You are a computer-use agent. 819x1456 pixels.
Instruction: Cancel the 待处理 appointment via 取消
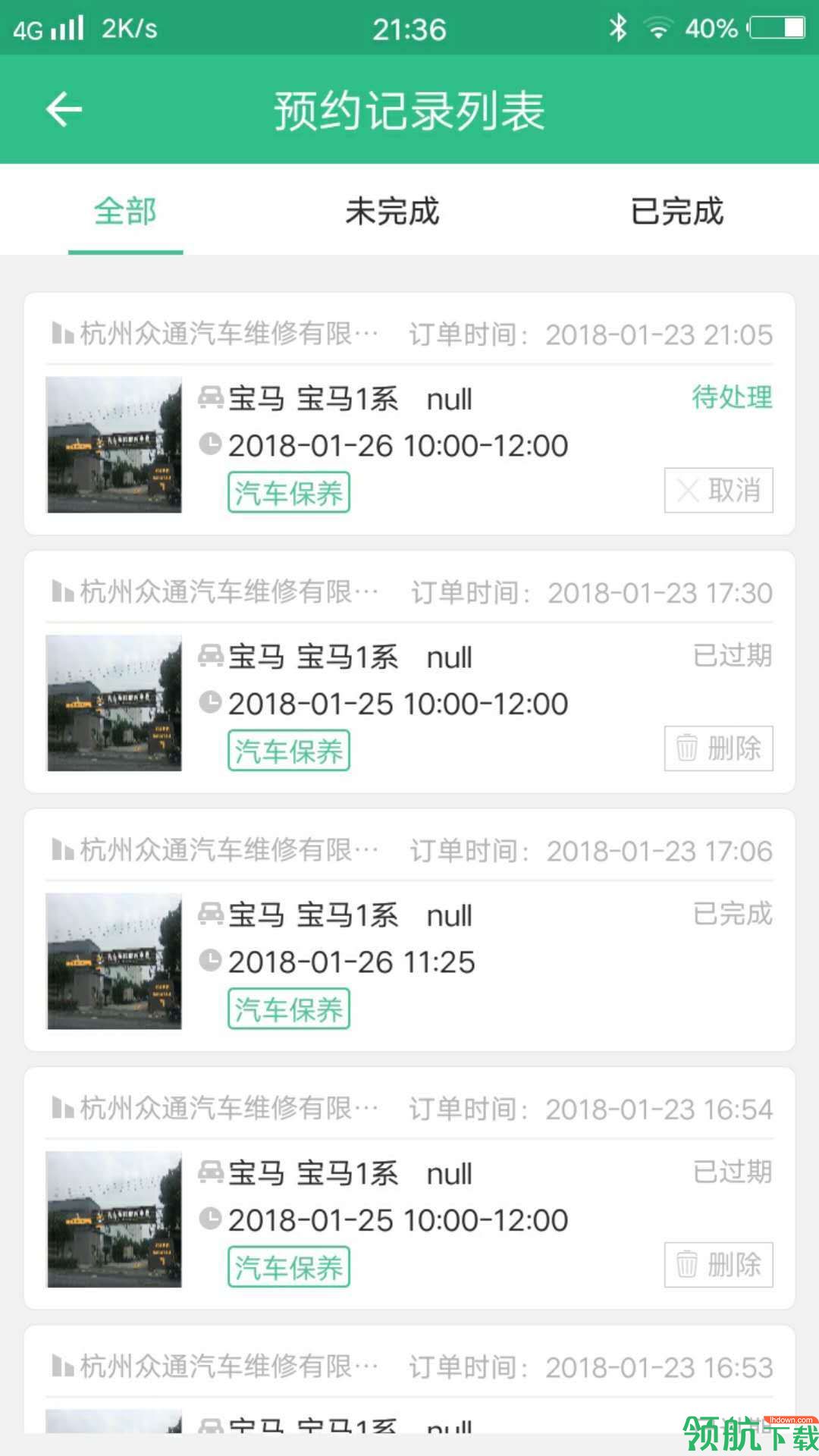tap(717, 491)
